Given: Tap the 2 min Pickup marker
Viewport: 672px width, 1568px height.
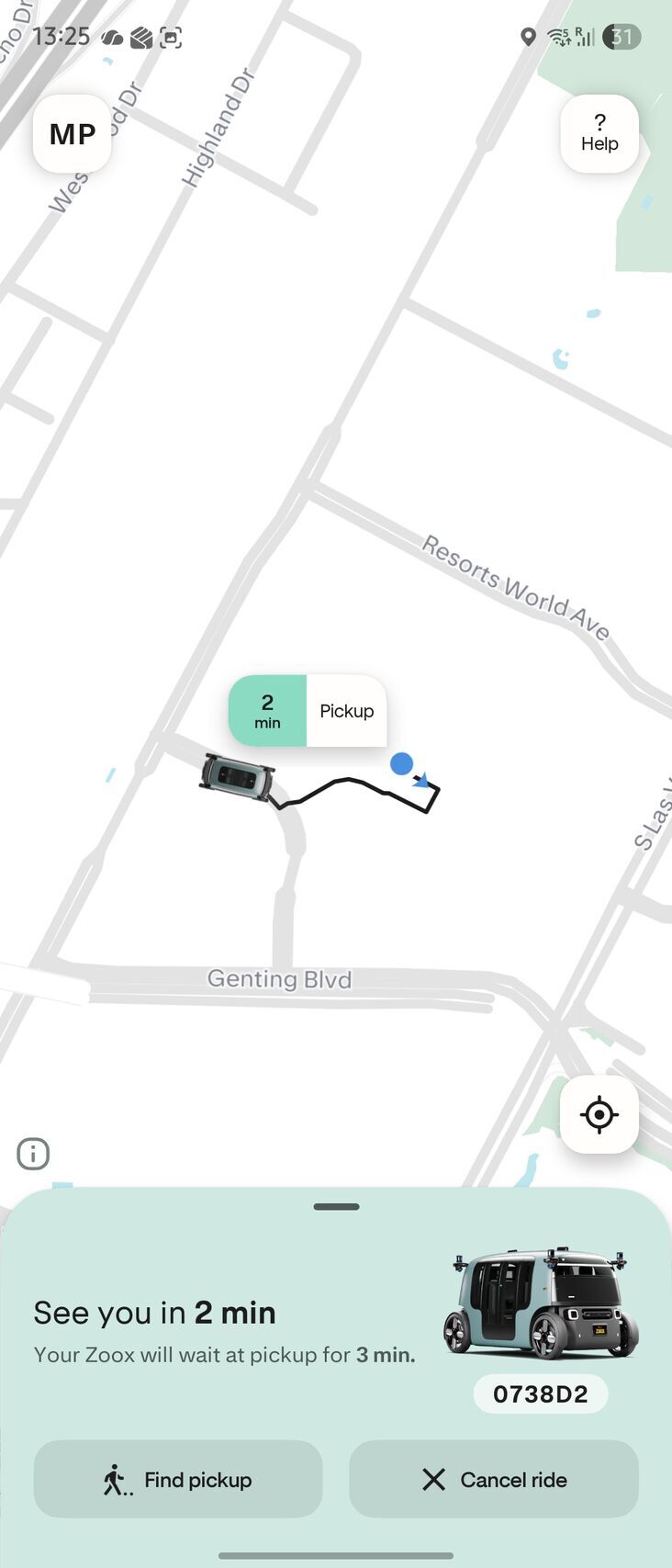Looking at the screenshot, I should pos(308,711).
